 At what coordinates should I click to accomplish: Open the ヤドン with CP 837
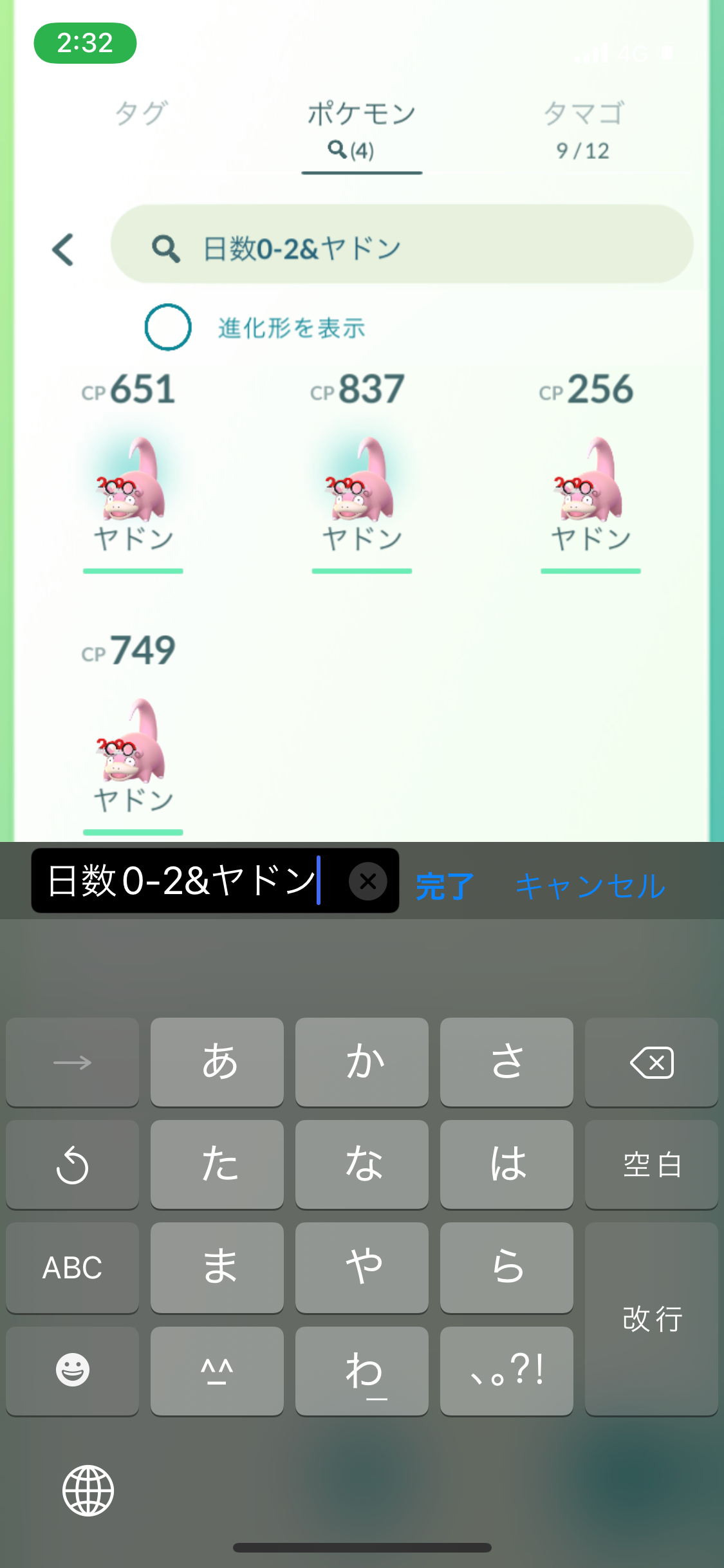click(x=362, y=480)
